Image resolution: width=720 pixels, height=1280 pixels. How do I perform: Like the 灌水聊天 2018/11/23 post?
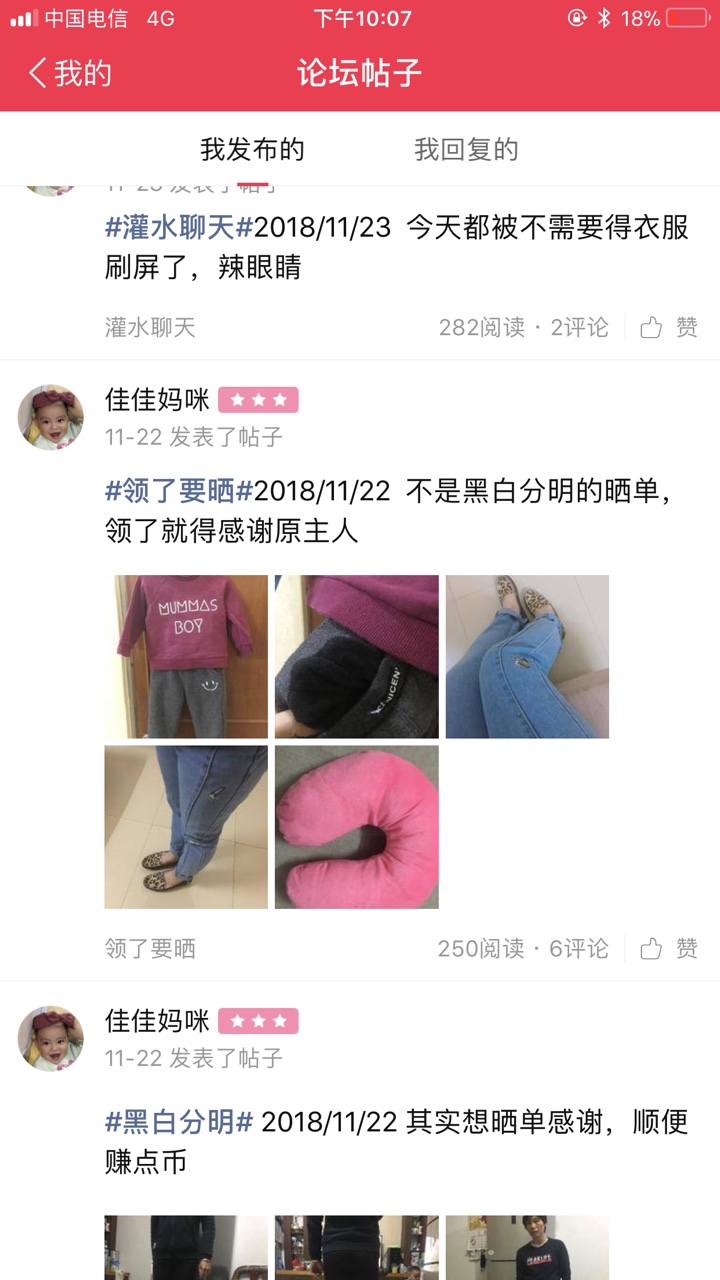point(669,327)
